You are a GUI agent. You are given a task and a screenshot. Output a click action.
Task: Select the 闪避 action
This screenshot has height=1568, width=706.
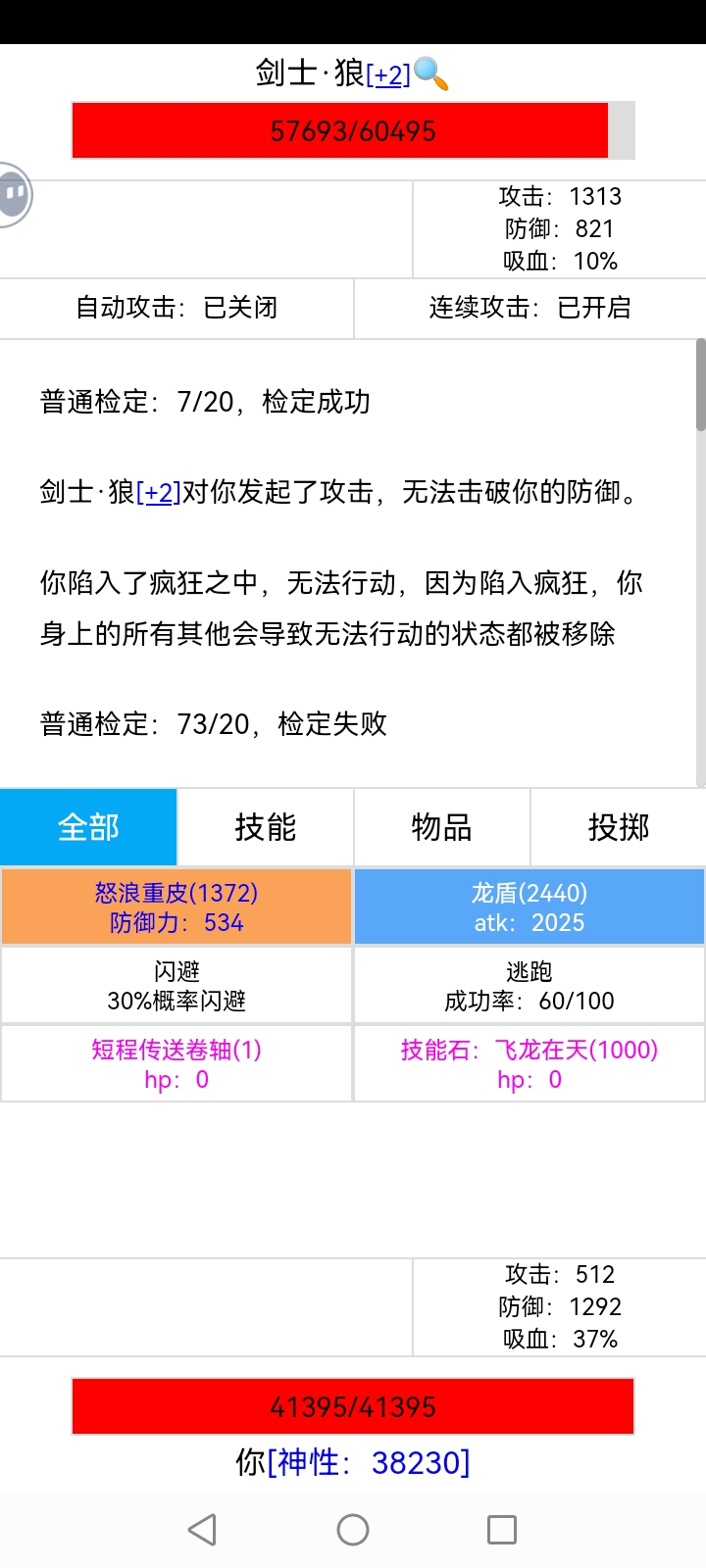[x=176, y=985]
